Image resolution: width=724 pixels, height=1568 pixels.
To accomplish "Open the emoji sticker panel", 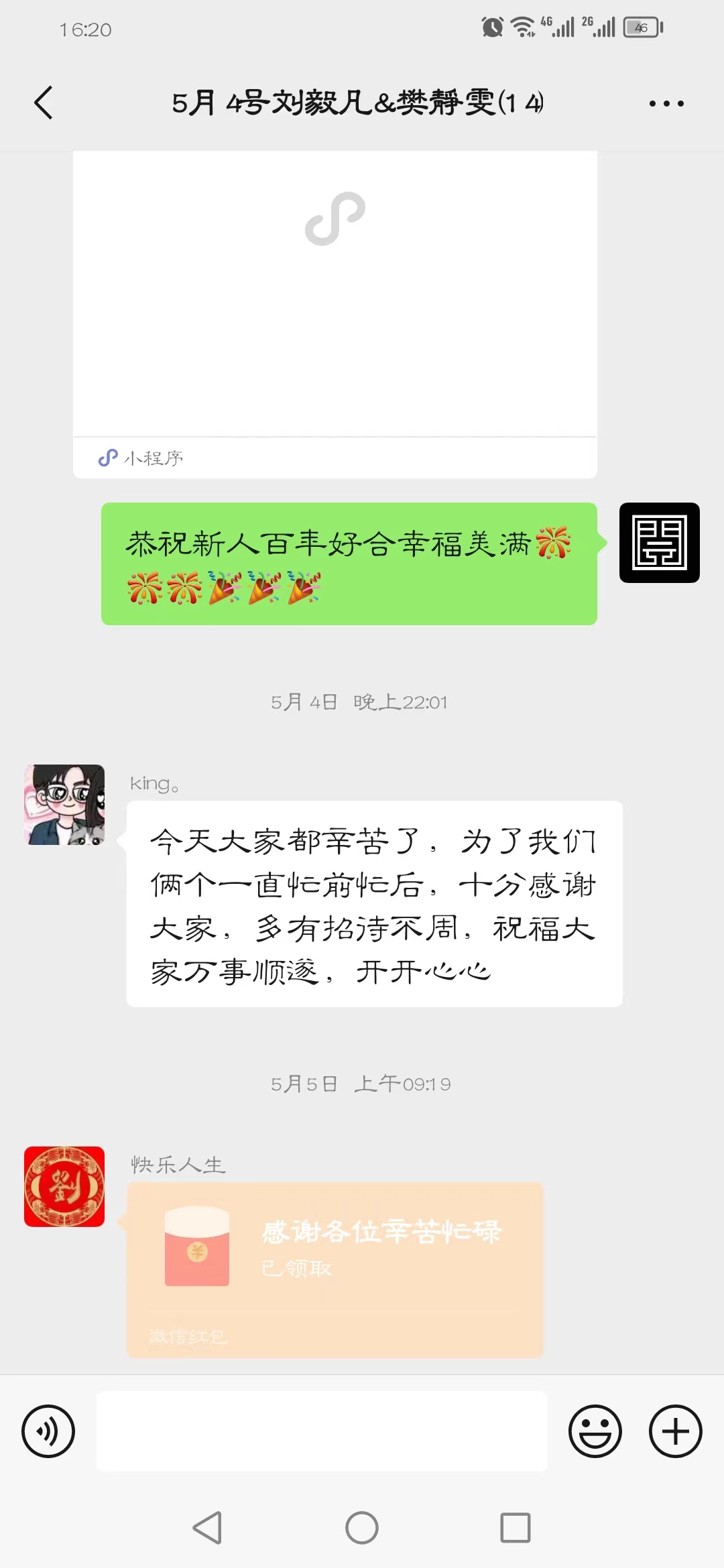I will tap(595, 1431).
